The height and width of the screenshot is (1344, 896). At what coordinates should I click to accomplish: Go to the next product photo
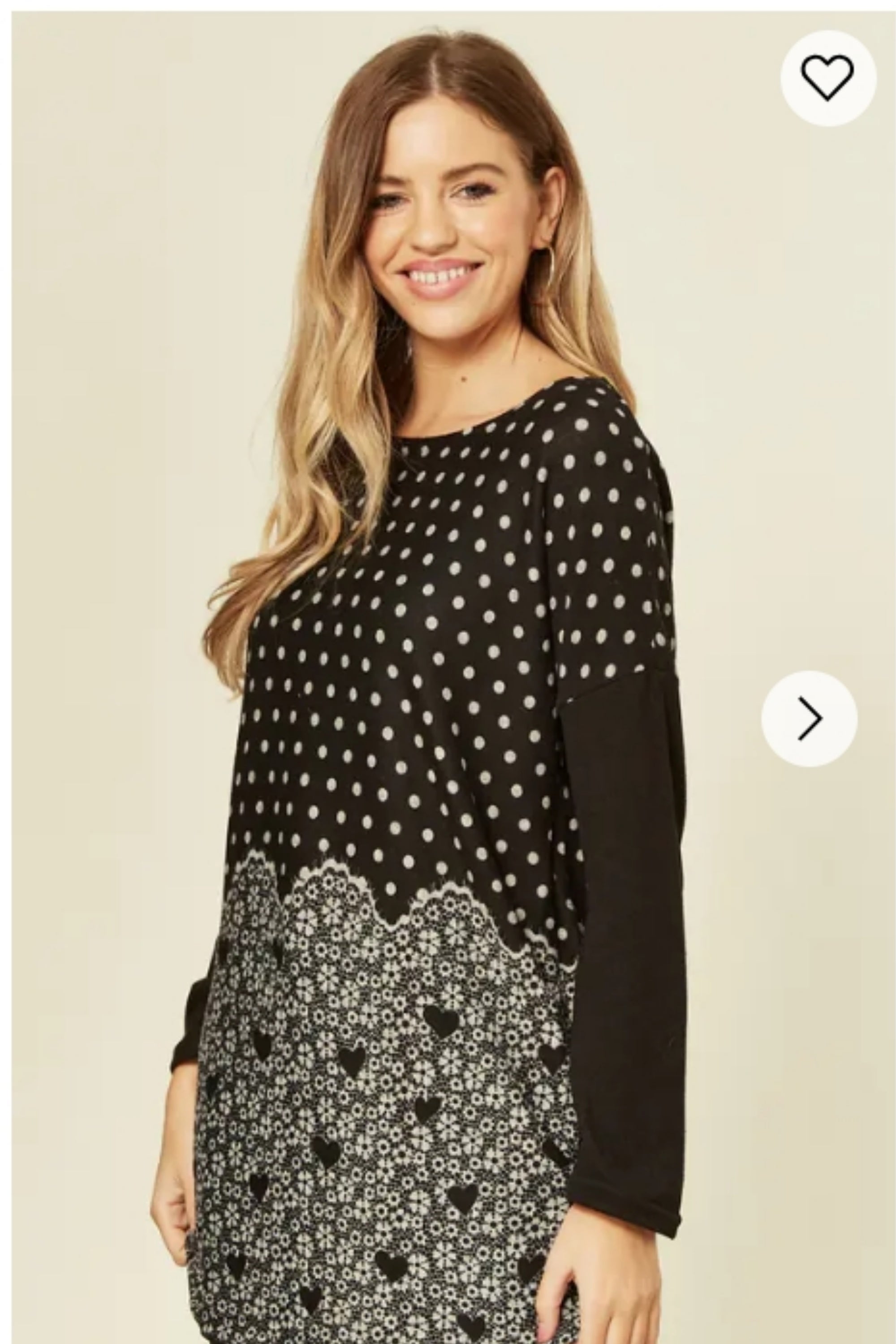(x=809, y=718)
